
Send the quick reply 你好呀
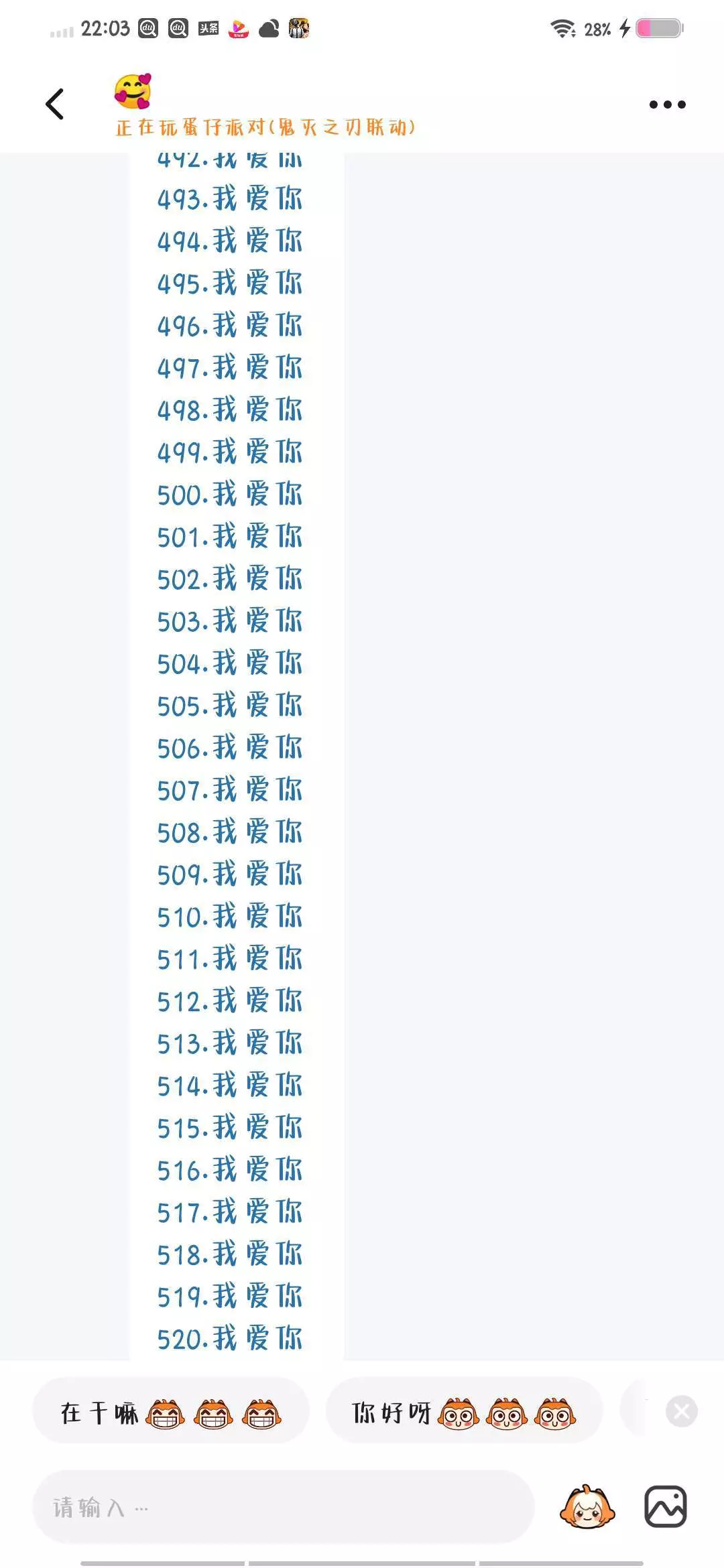(x=464, y=1413)
